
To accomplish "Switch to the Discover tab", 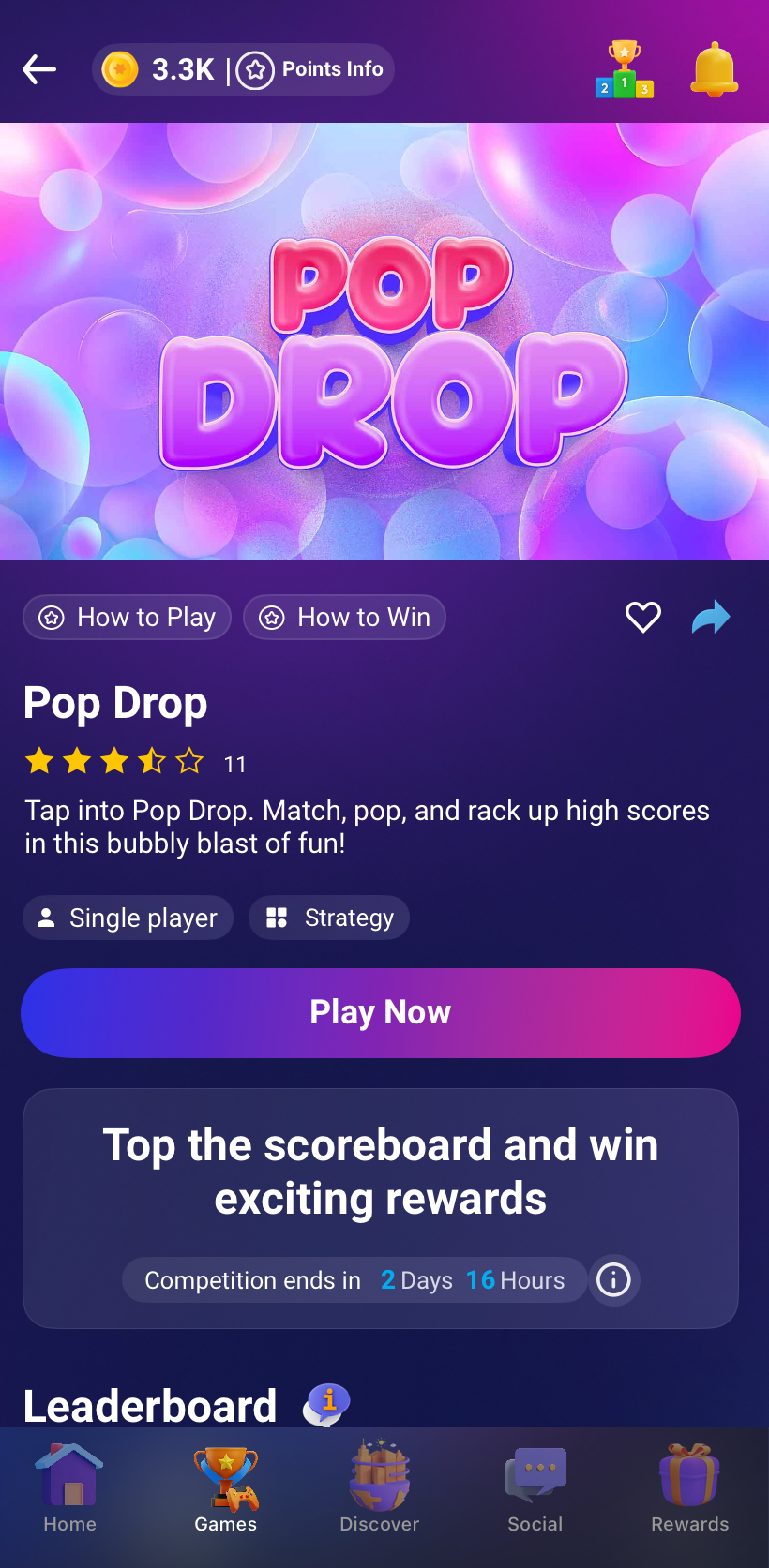I will point(380,1488).
